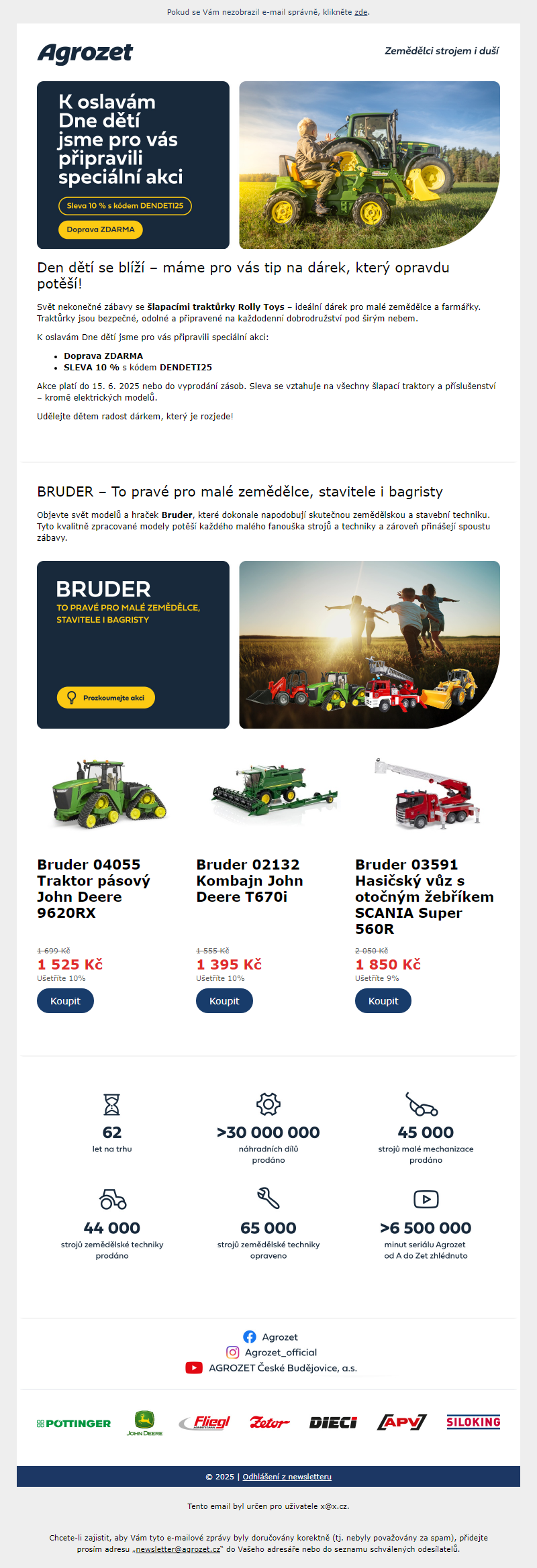Screen dimensions: 537x1568
Task: Buy Bruder 02132 Kombajn John Deere T670i
Action: click(224, 1001)
